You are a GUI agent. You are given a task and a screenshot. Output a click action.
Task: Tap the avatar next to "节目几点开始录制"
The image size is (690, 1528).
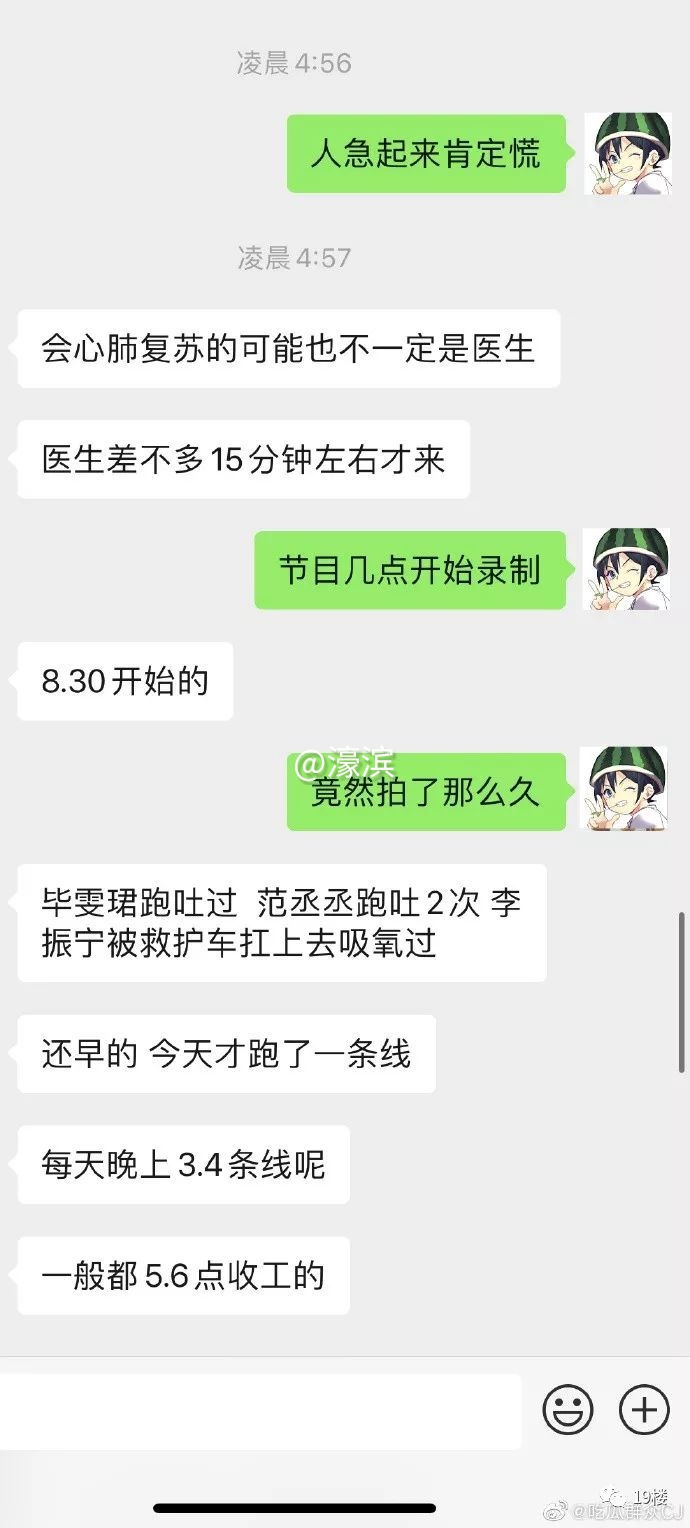[626, 570]
